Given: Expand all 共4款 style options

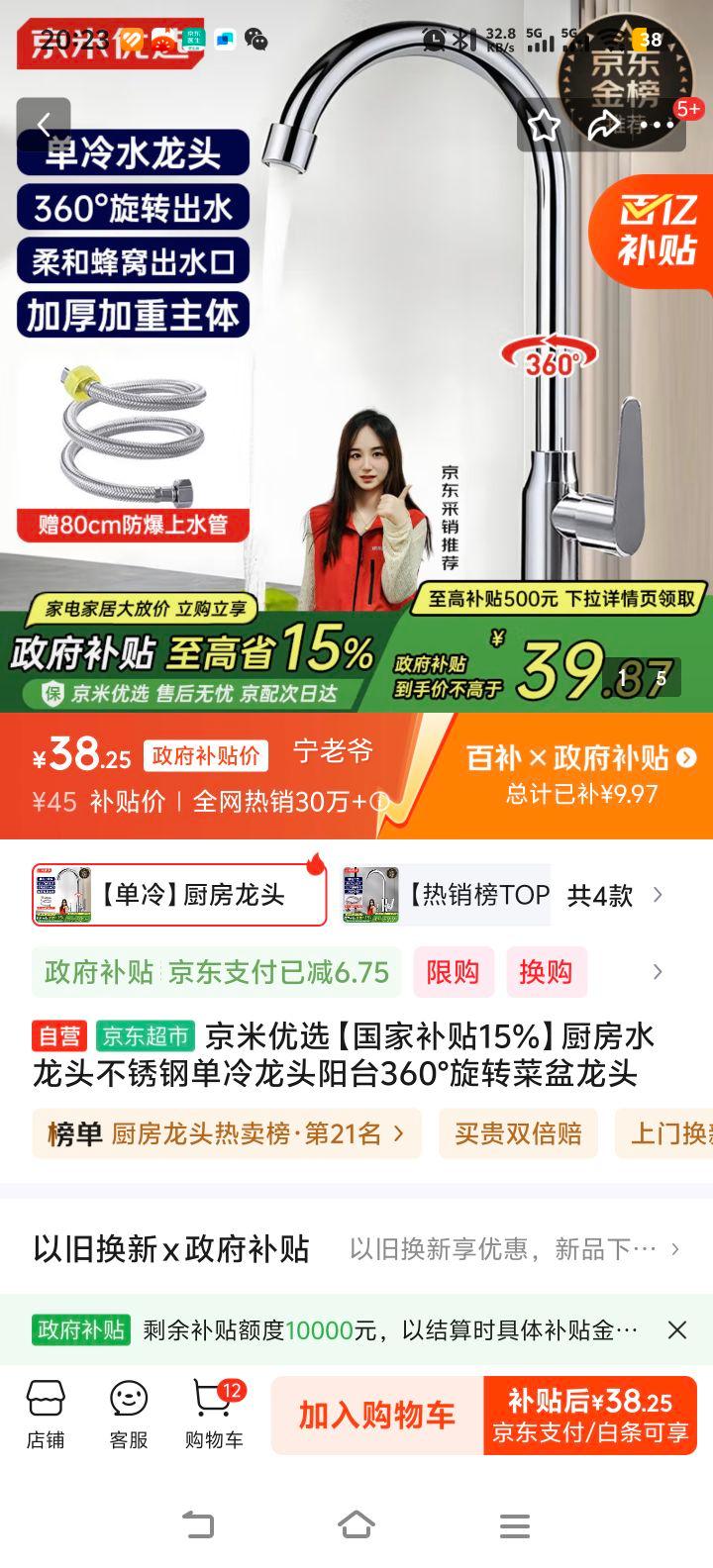Looking at the screenshot, I should 614,896.
